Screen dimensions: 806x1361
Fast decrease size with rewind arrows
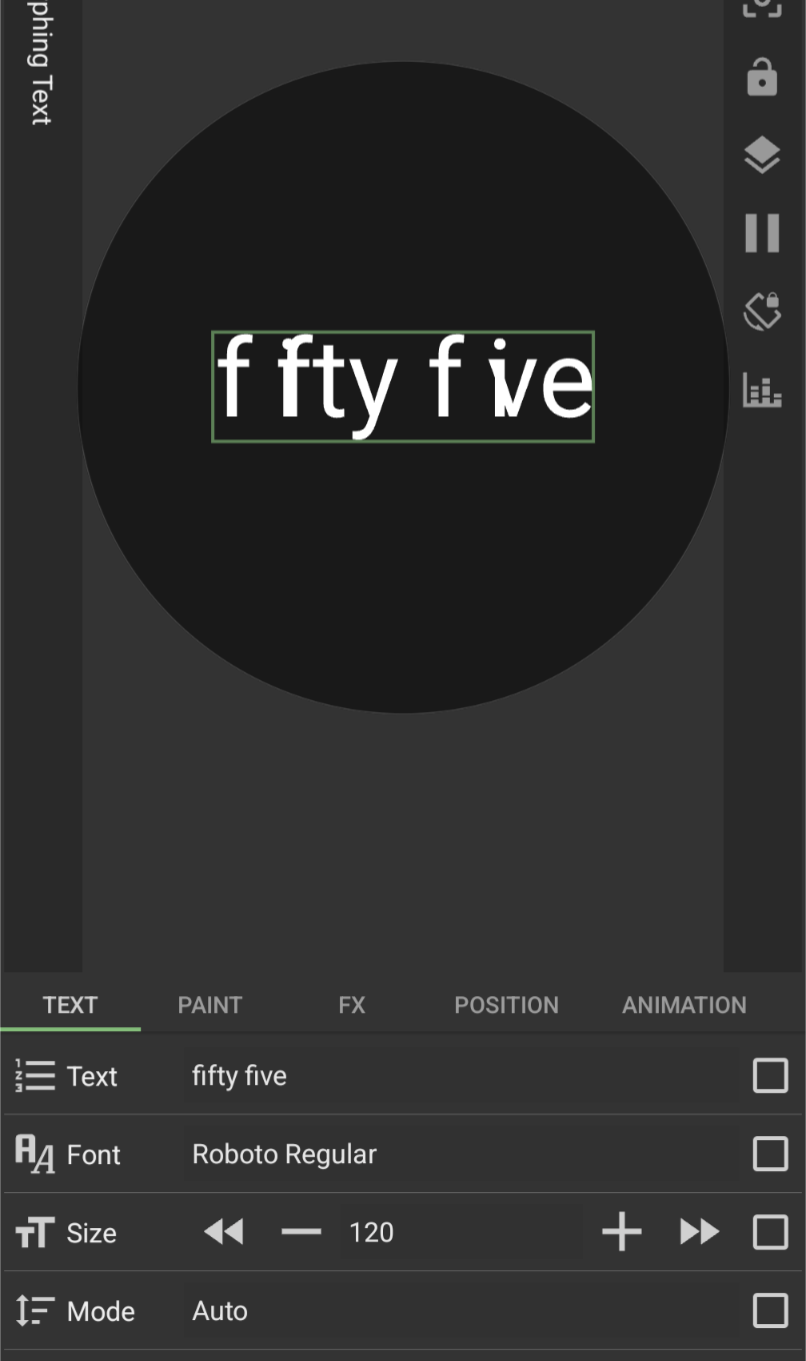tap(224, 1232)
